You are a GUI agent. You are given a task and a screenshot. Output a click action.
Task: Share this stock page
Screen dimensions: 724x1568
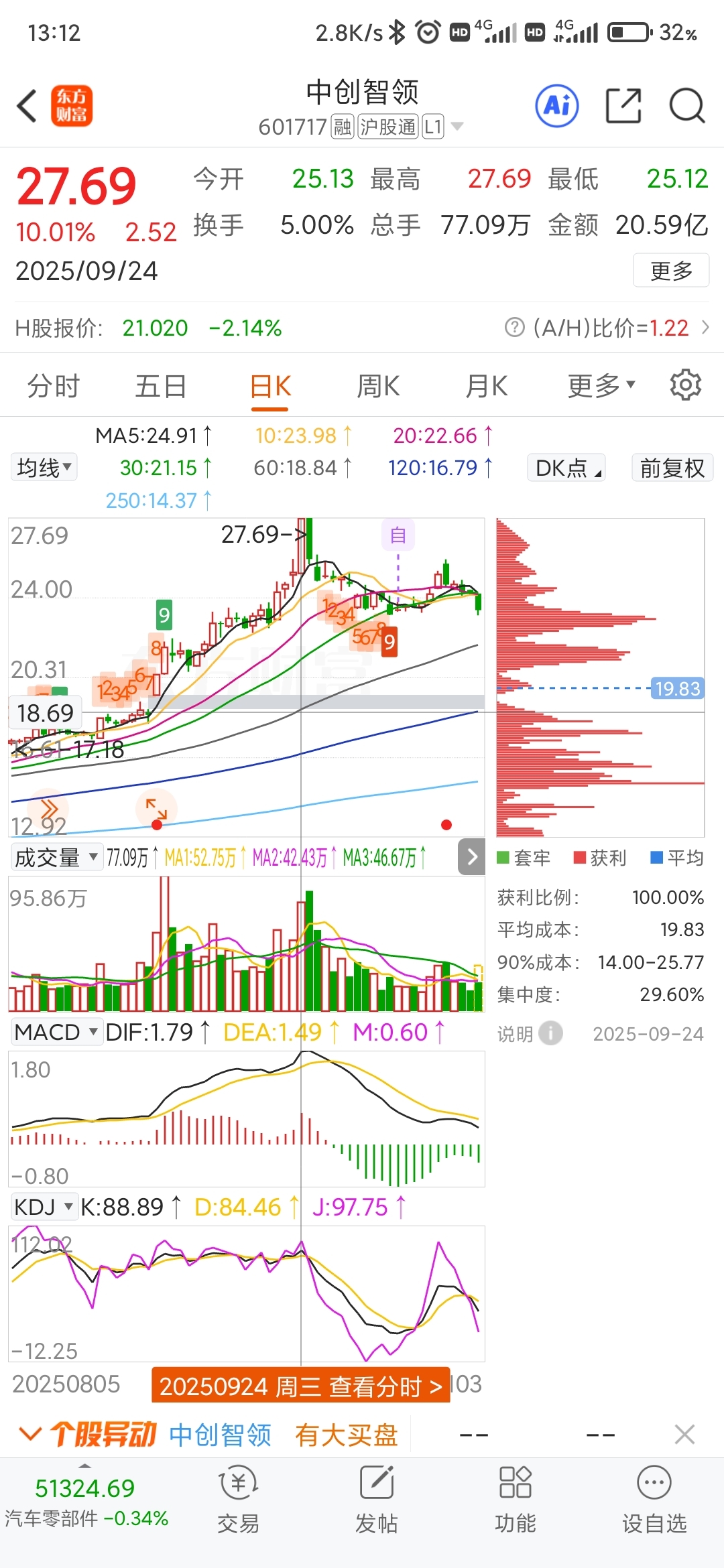tap(623, 106)
